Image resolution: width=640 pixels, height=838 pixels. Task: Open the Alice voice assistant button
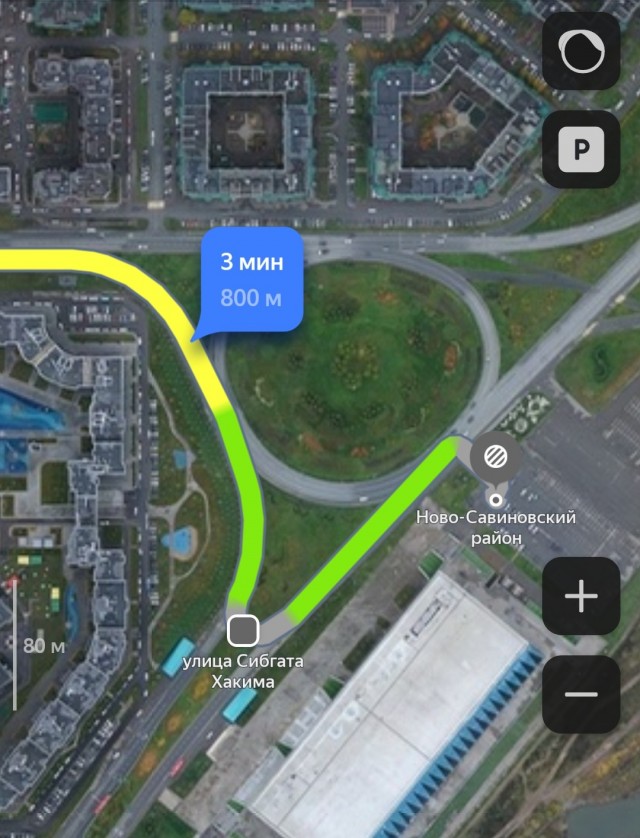581,52
